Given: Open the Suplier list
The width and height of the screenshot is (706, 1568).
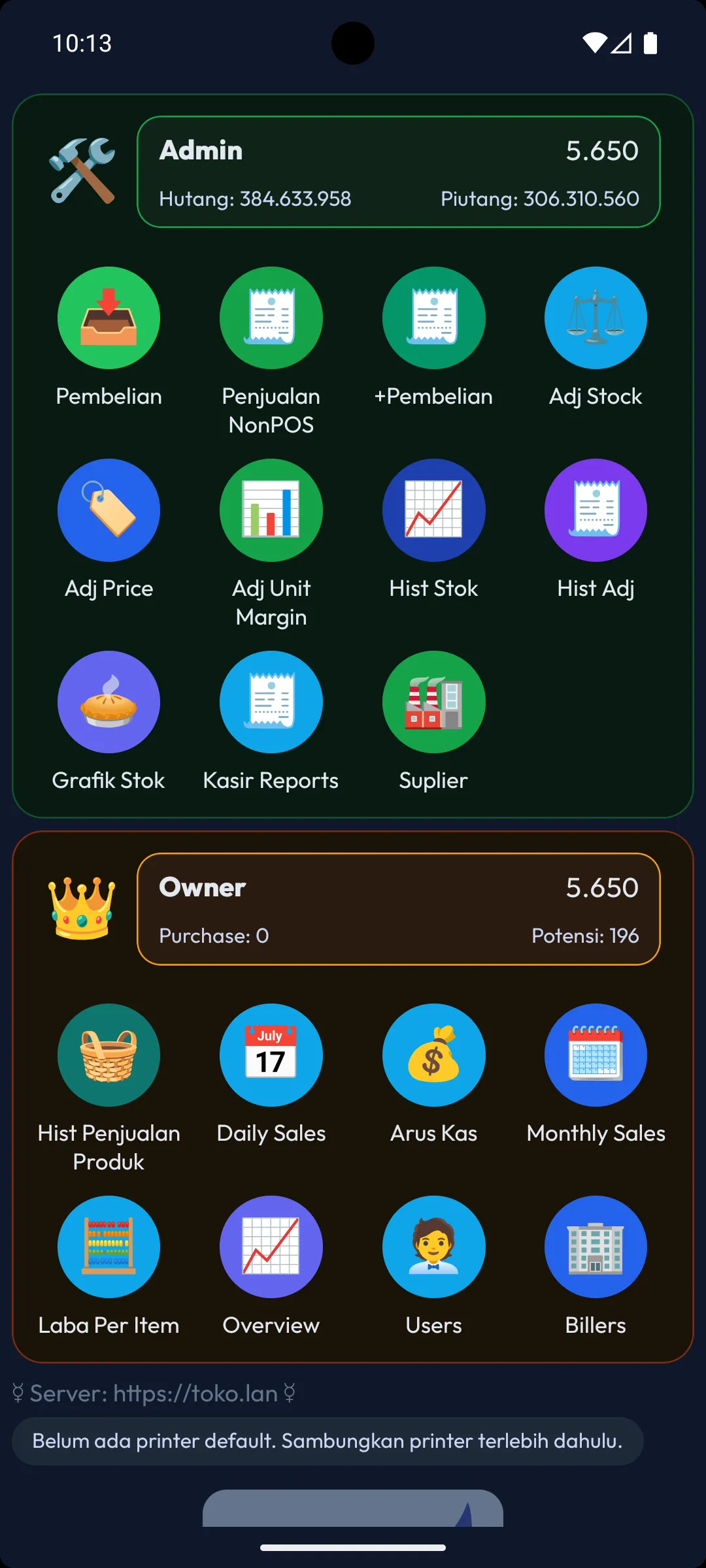Looking at the screenshot, I should [x=433, y=702].
